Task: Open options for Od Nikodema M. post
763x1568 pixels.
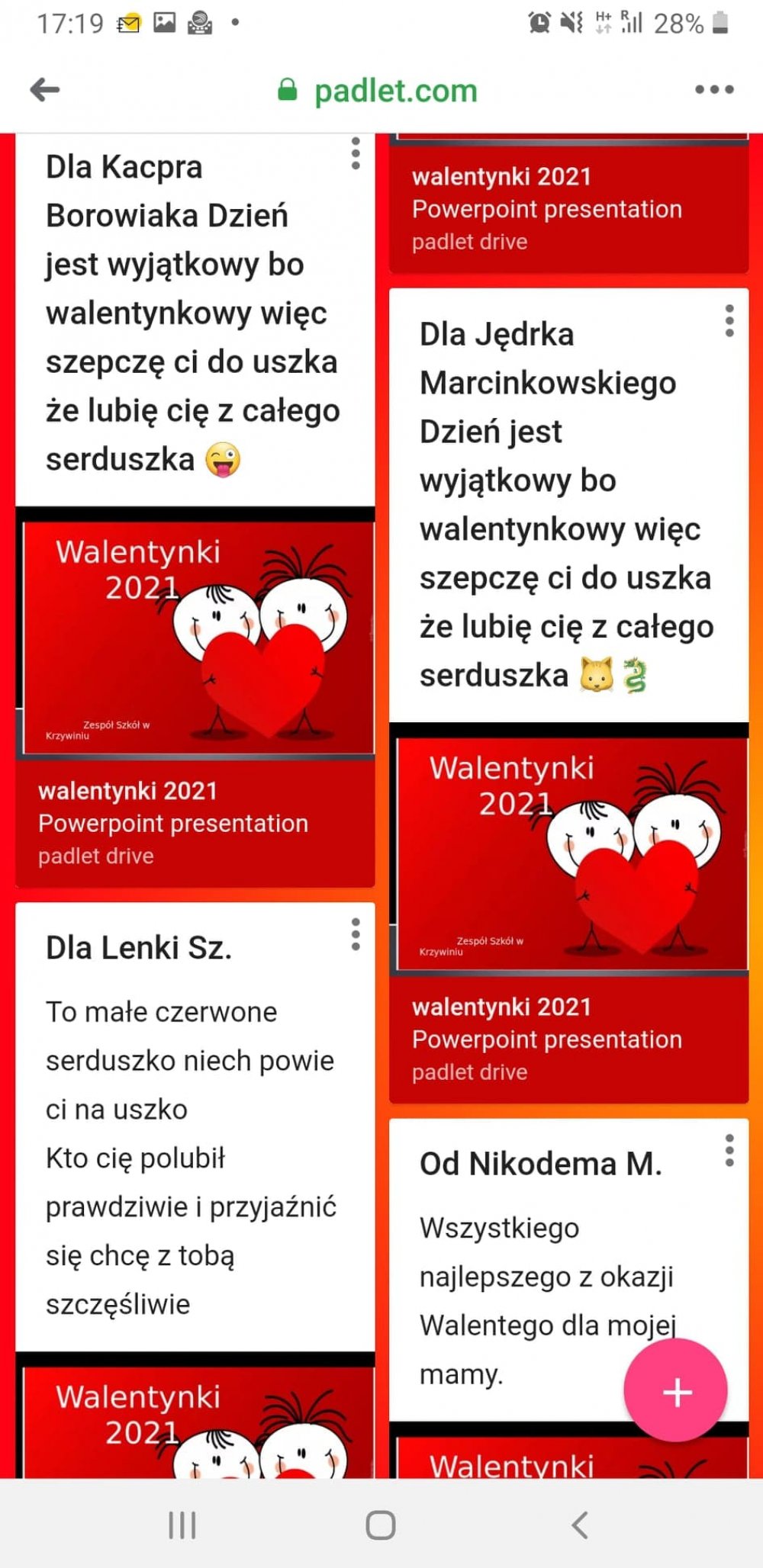Action: click(729, 1150)
